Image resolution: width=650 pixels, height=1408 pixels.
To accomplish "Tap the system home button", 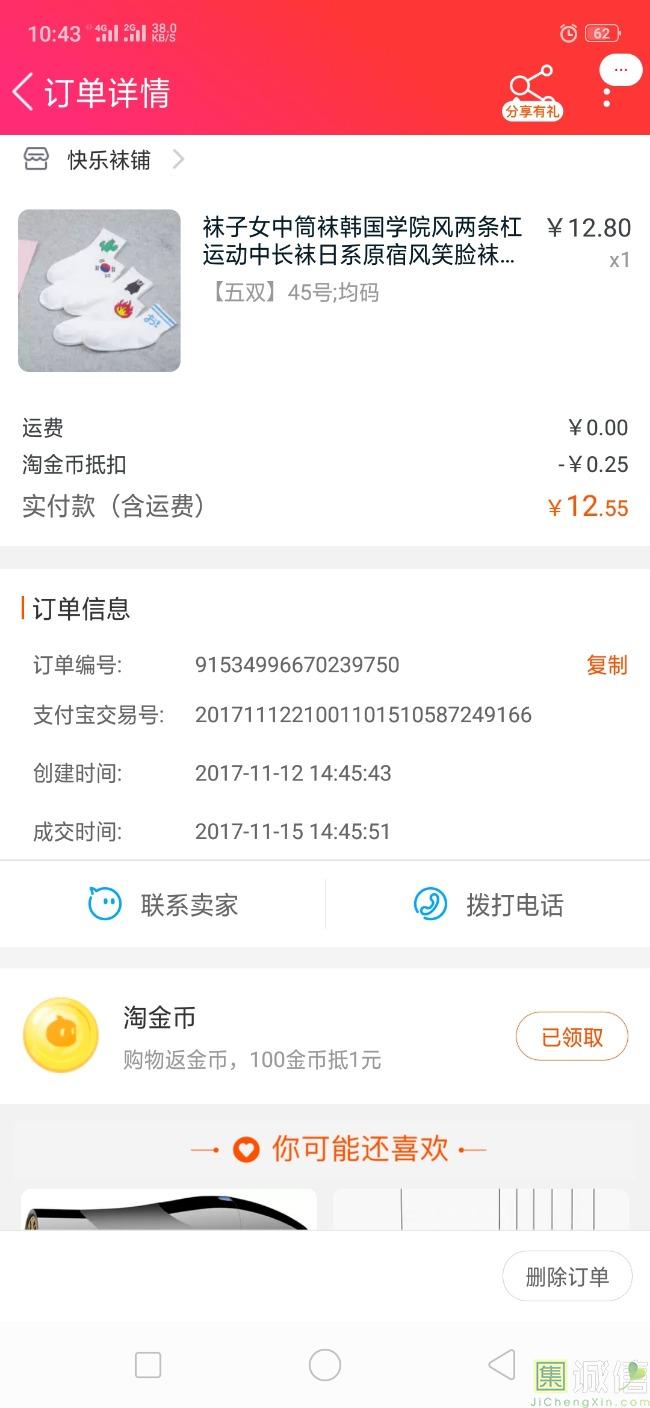I will (325, 1365).
